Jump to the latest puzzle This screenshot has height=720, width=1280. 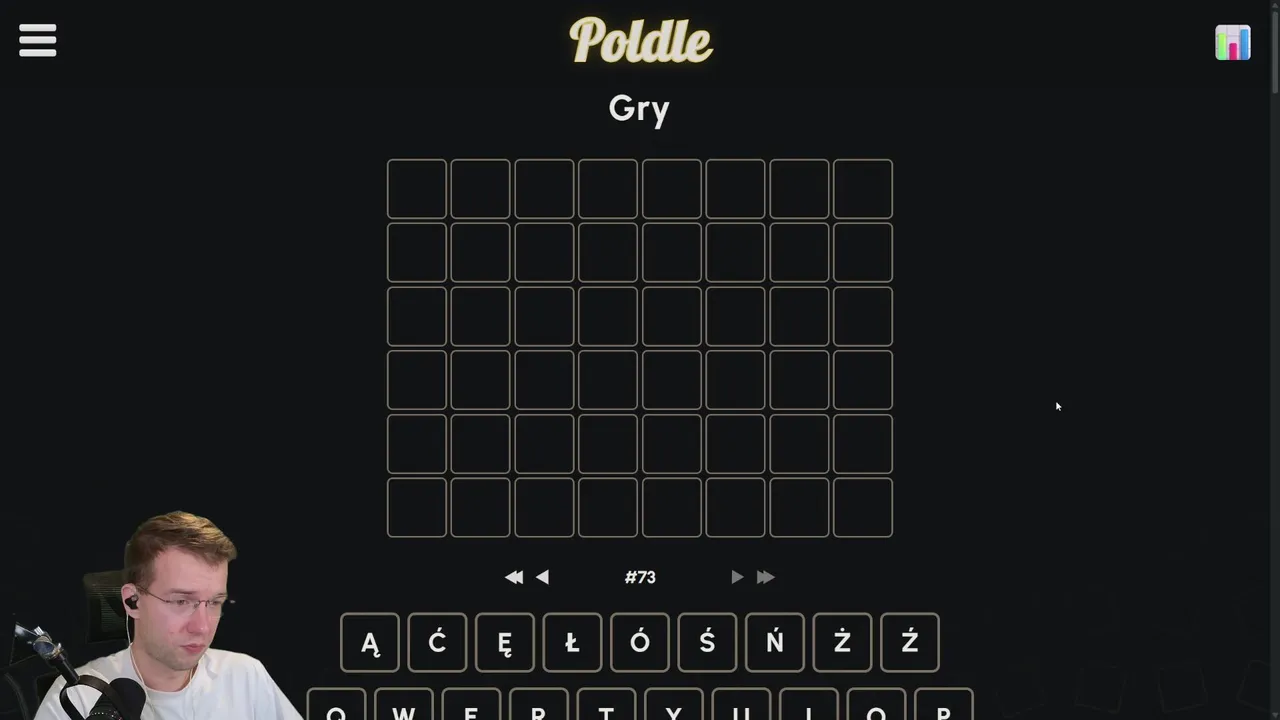766,577
